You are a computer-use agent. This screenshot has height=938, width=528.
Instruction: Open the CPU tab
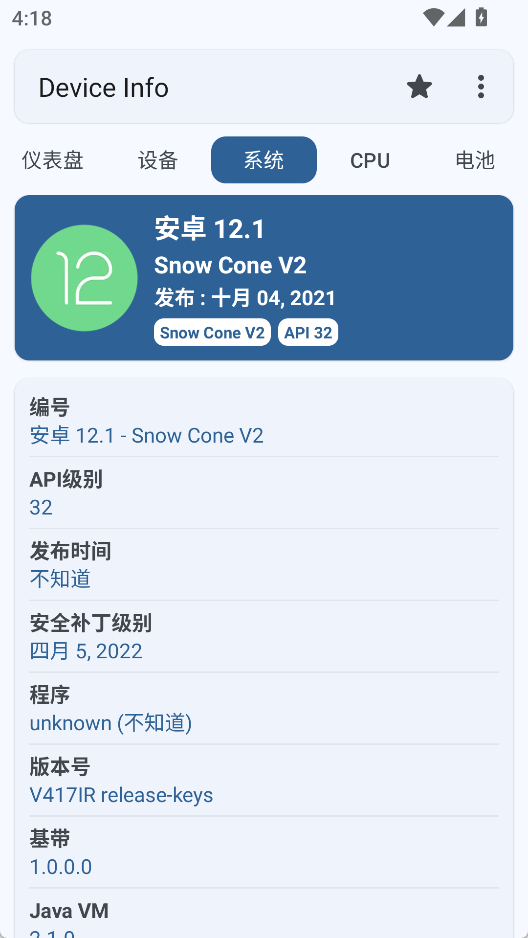(370, 160)
